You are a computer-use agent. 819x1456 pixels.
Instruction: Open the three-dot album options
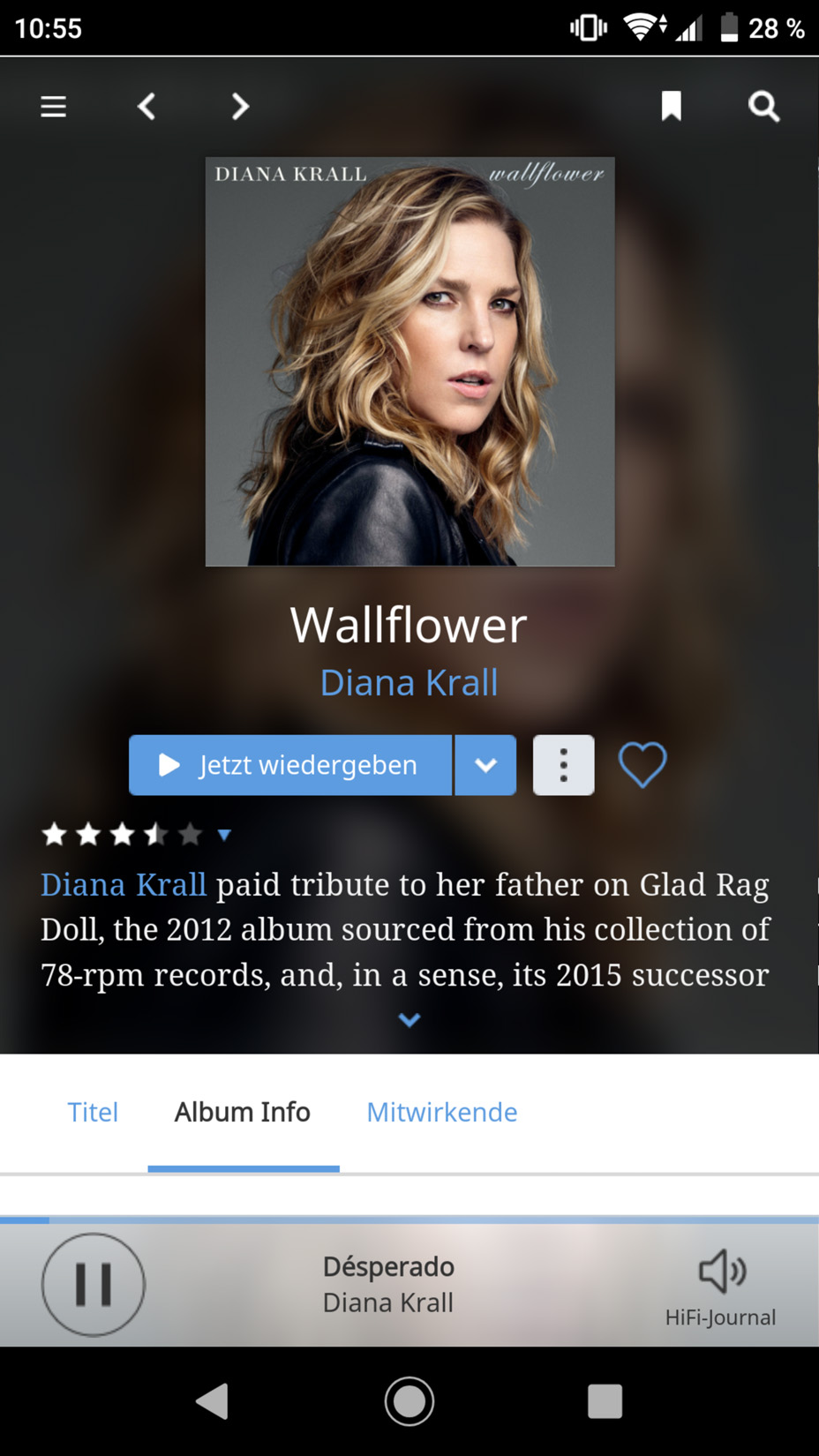click(x=563, y=765)
